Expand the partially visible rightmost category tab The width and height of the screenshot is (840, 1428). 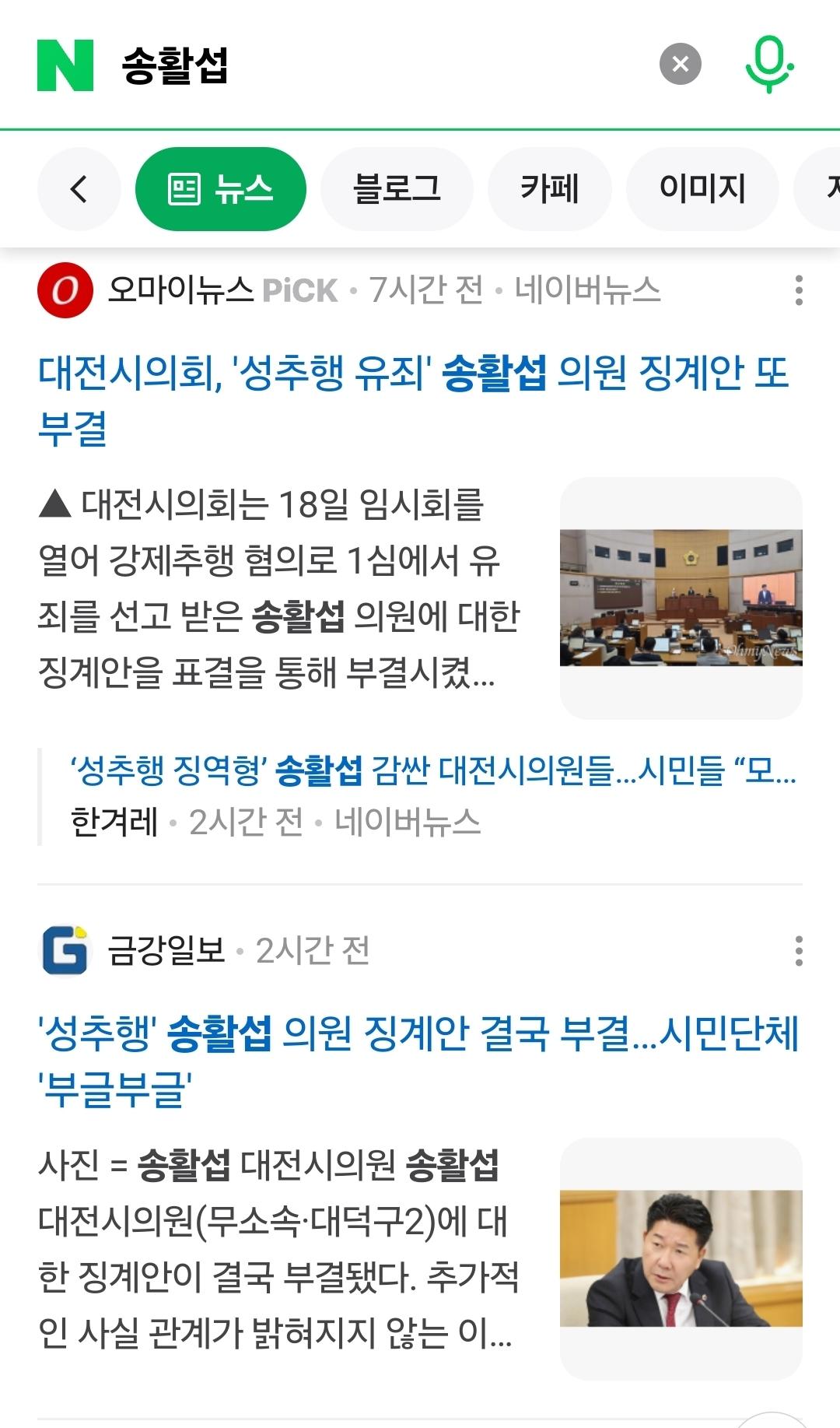(826, 188)
